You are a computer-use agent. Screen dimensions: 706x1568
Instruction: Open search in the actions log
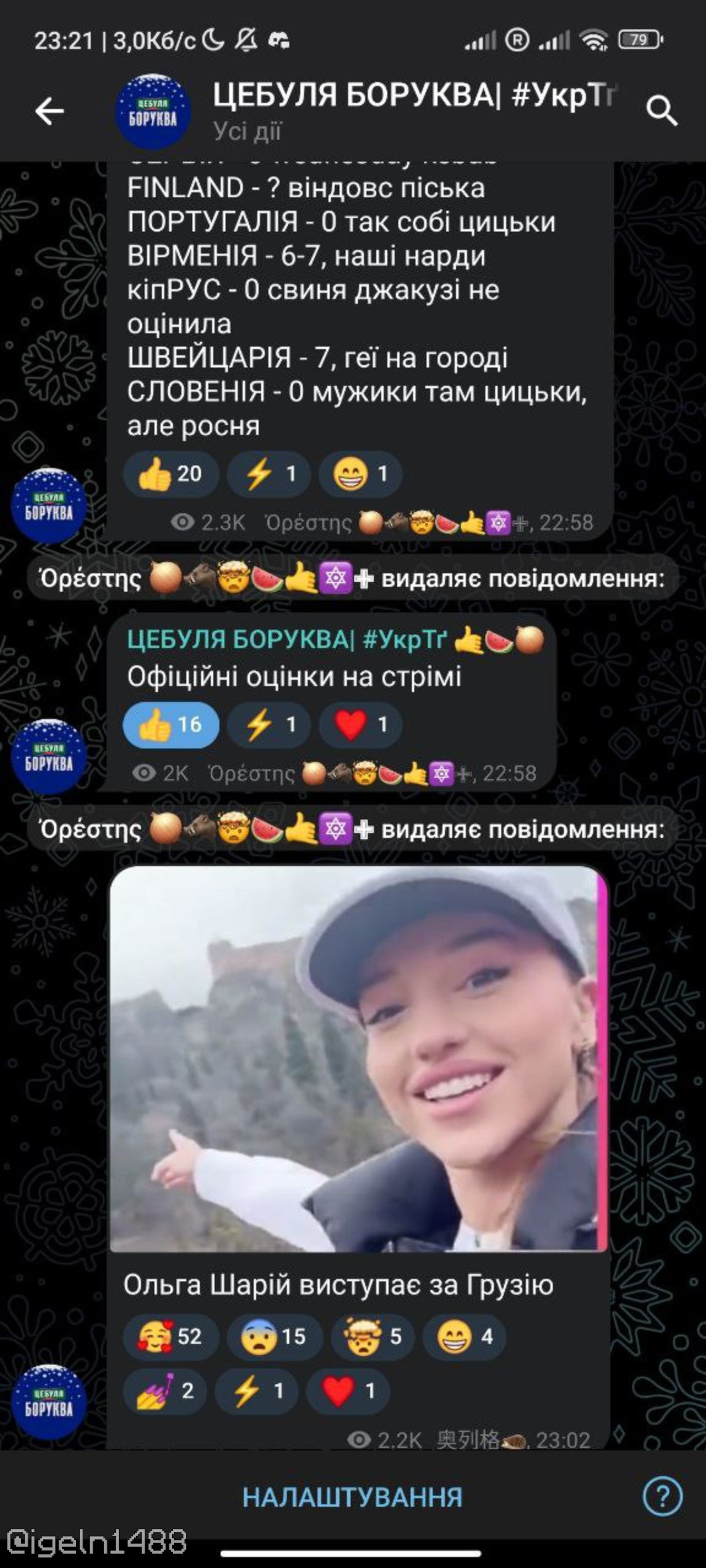click(661, 111)
